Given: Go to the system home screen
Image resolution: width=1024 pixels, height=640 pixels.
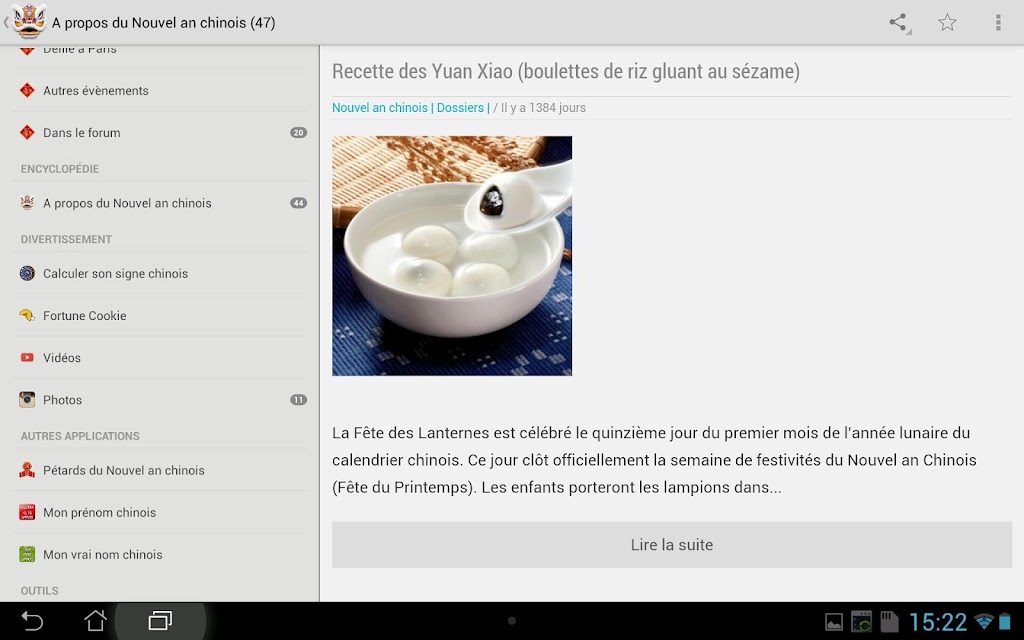Looking at the screenshot, I should (95, 620).
